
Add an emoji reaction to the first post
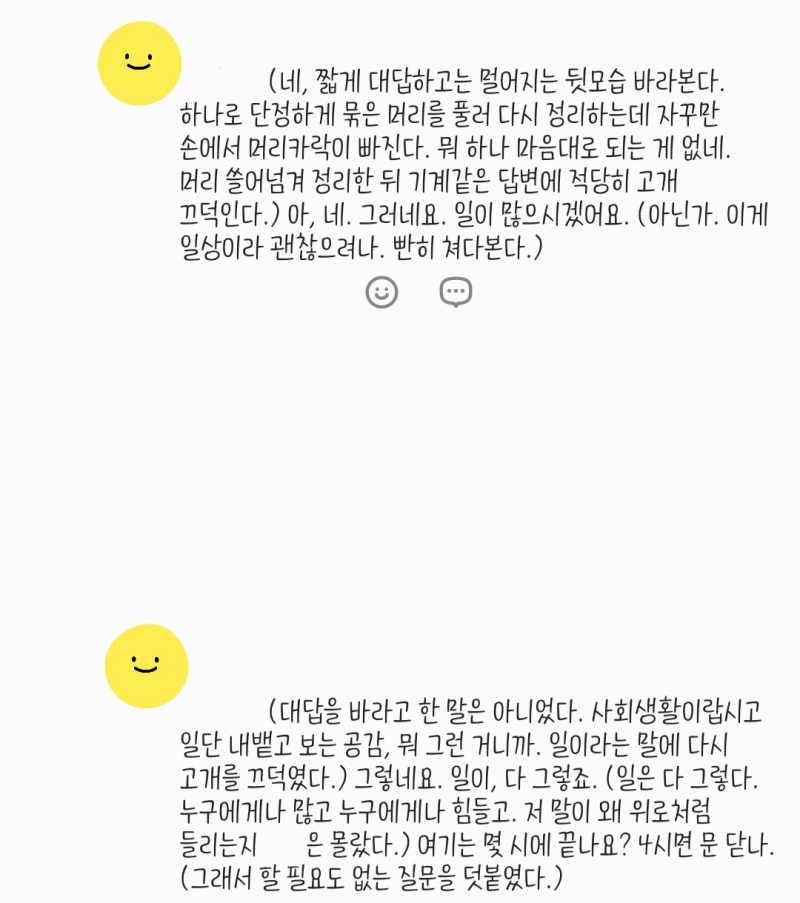coord(382,292)
